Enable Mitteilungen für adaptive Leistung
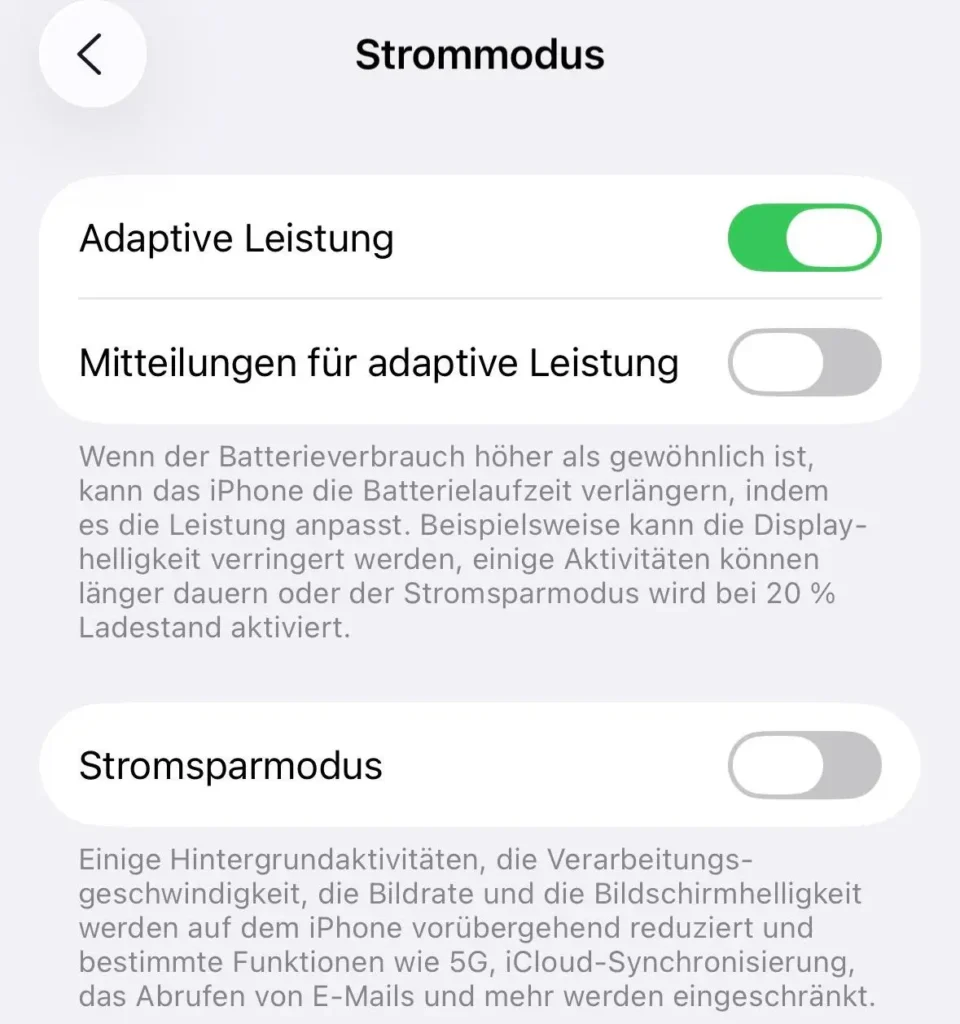Image resolution: width=960 pixels, height=1024 pixels. click(804, 362)
